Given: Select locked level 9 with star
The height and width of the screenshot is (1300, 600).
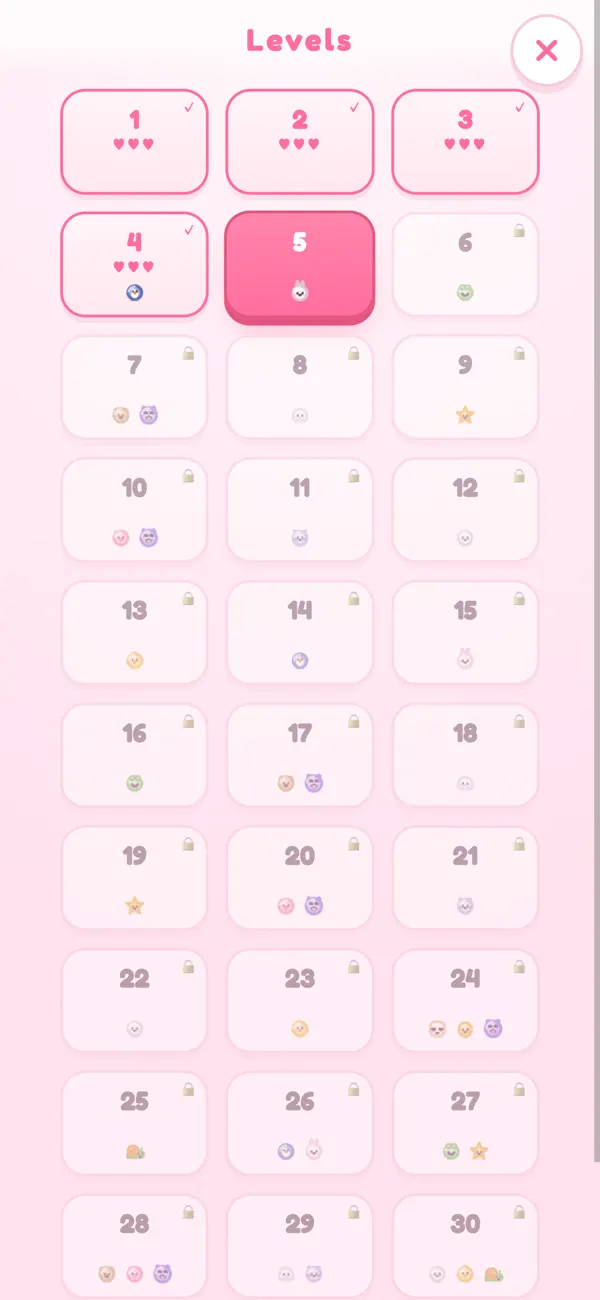Looking at the screenshot, I should pos(465,387).
